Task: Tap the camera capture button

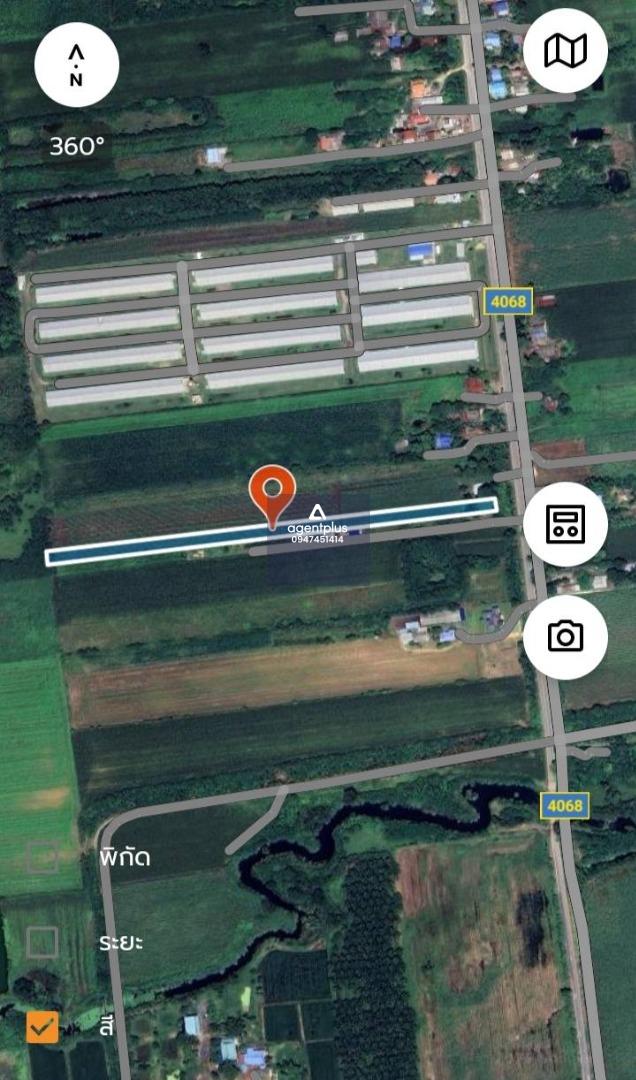Action: 565,637
